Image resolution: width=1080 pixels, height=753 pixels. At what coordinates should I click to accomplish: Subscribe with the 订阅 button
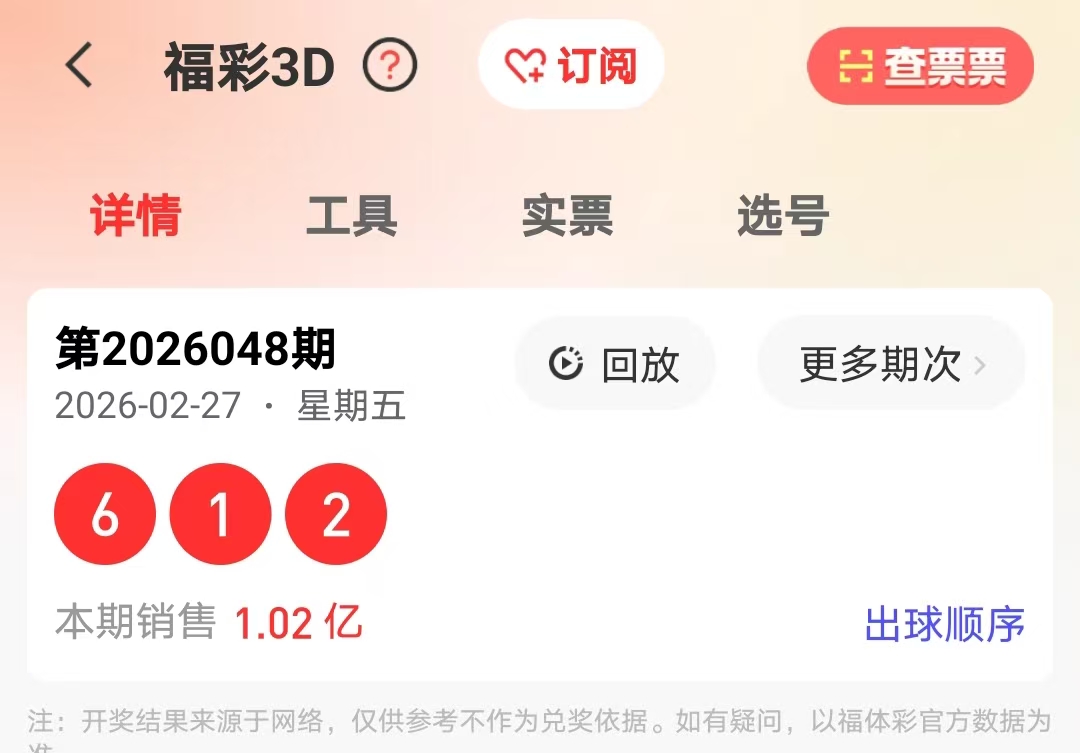point(571,66)
